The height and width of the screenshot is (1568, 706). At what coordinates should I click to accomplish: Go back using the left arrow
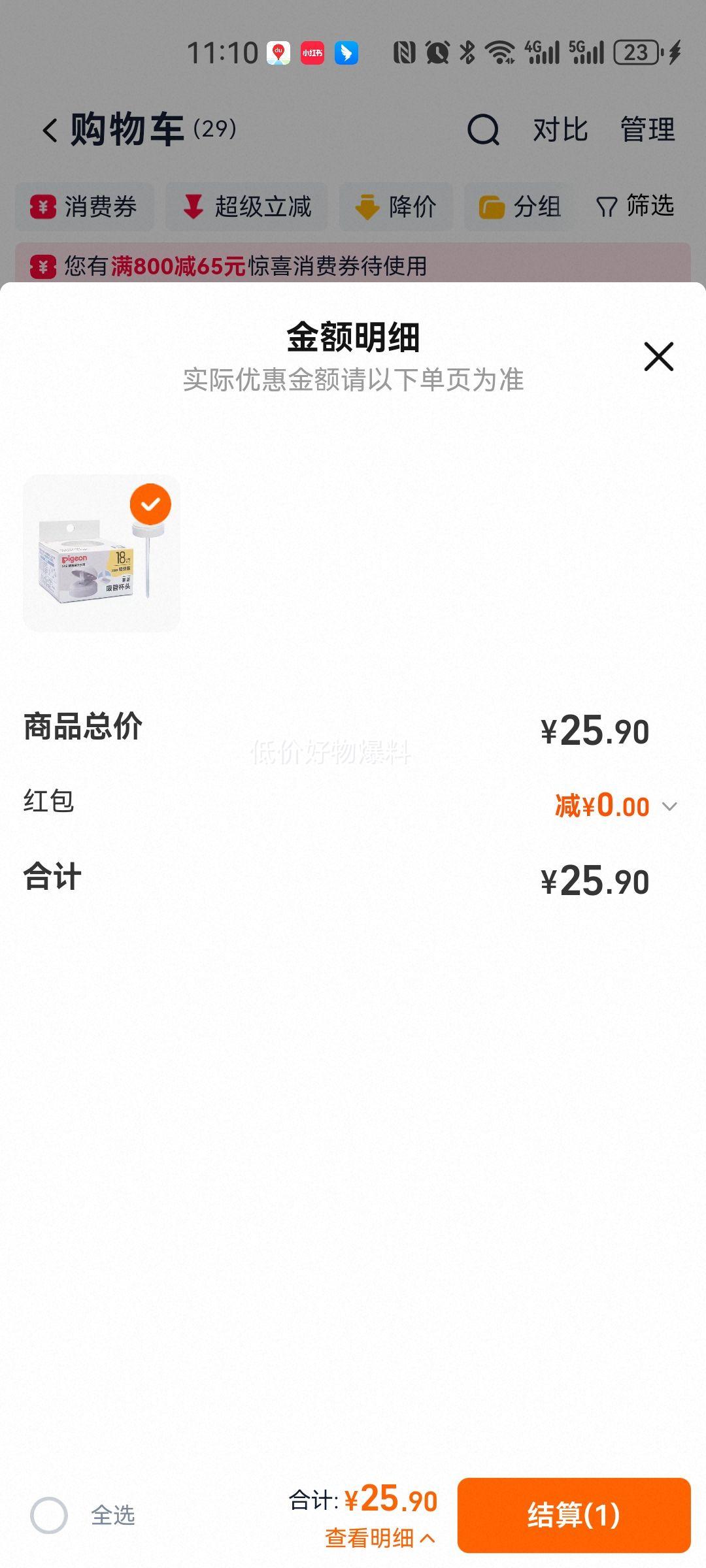[48, 130]
